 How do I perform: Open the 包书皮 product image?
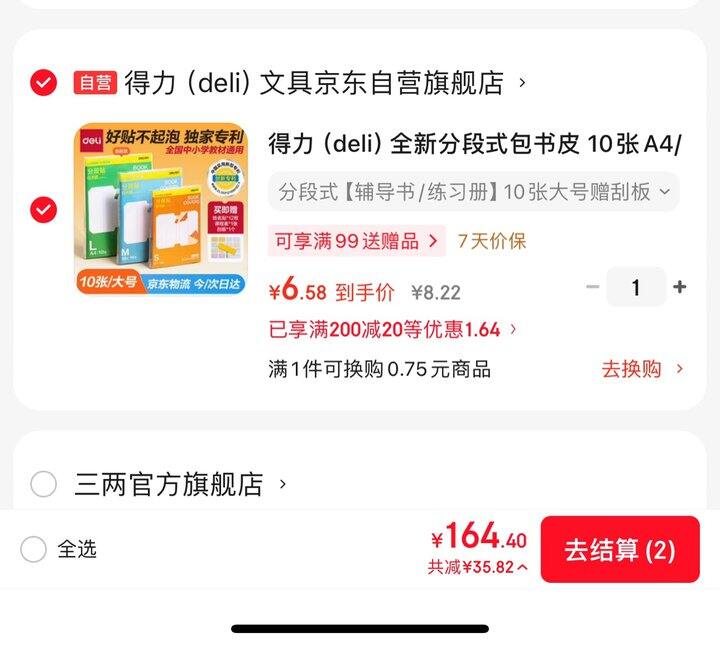(160, 209)
